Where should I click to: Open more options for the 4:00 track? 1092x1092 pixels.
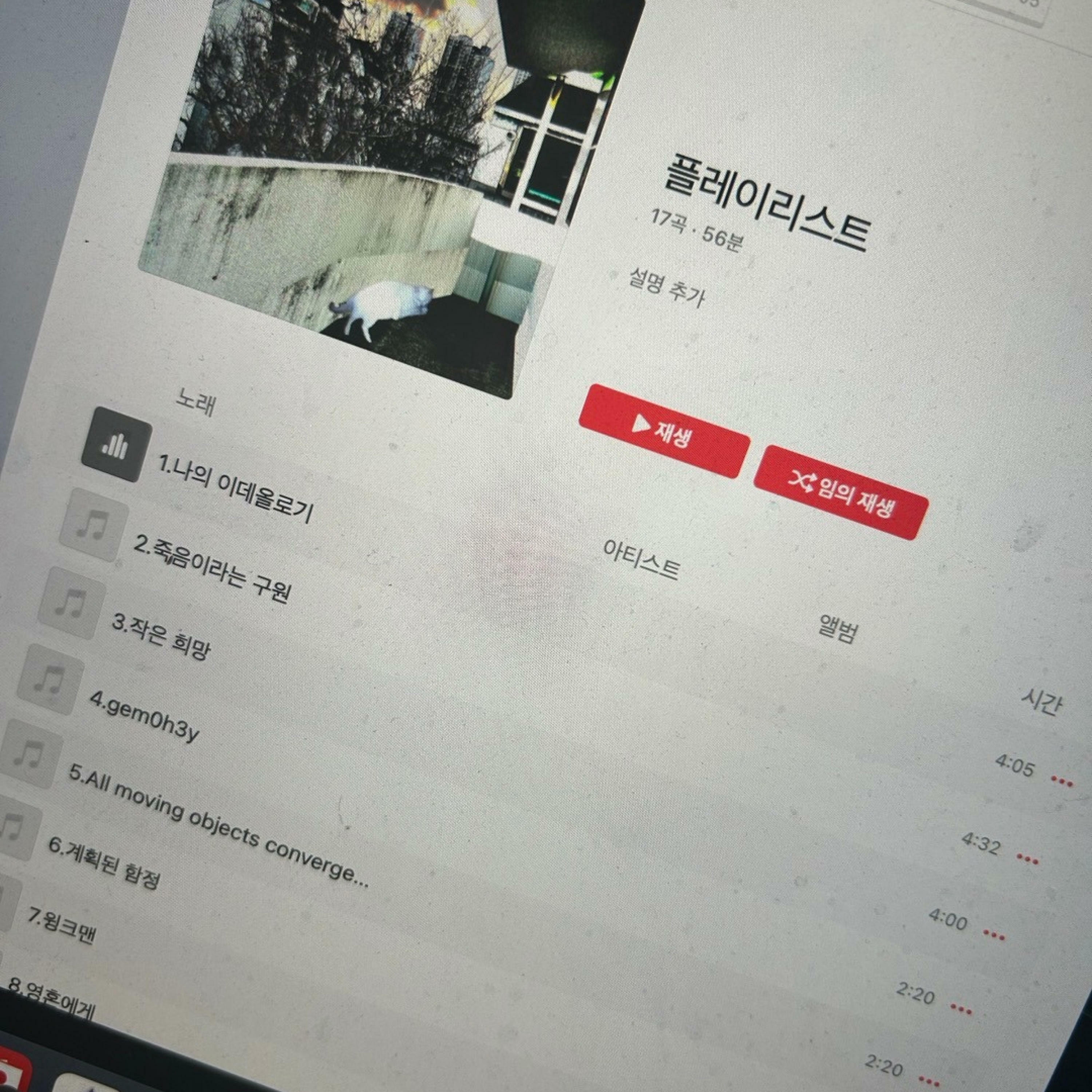[x=994, y=935]
